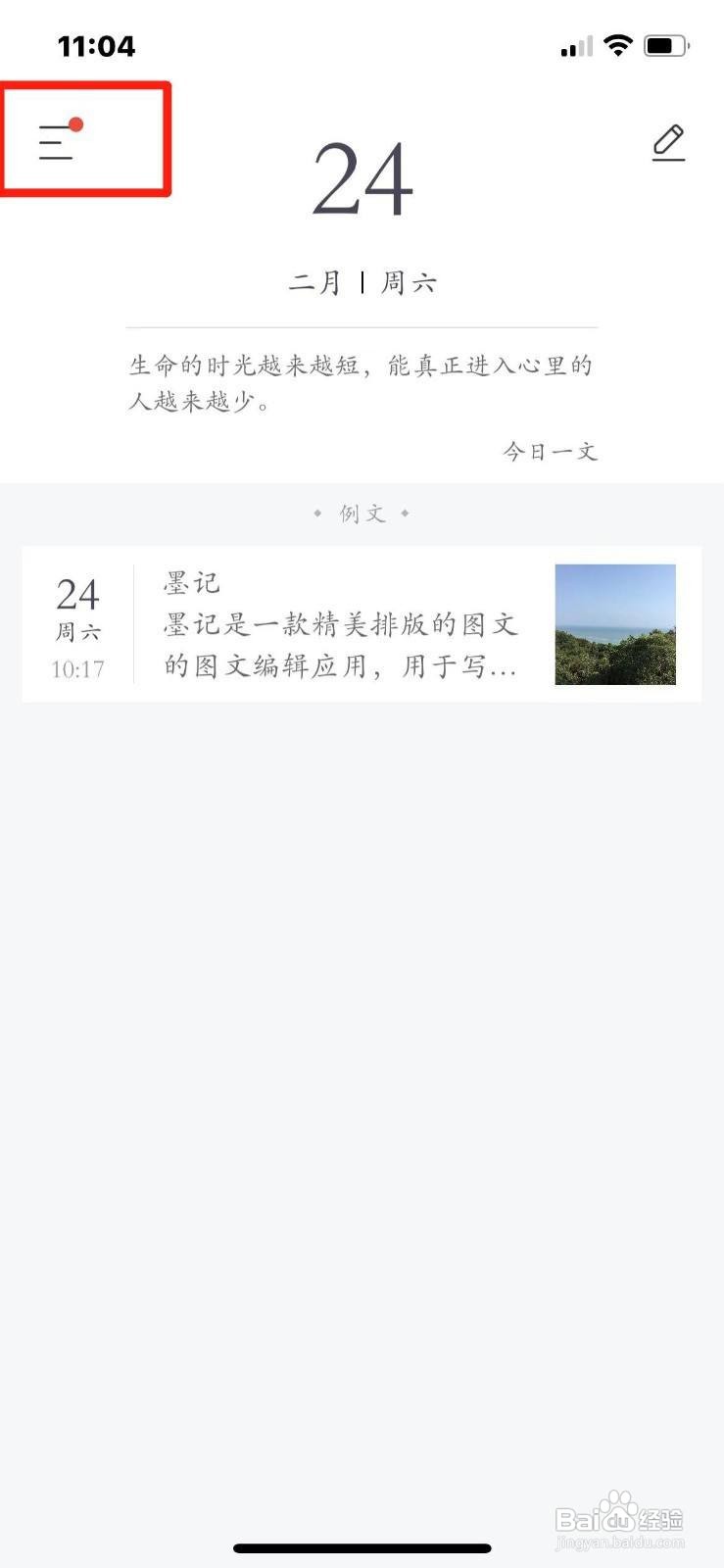This screenshot has width=724, height=1568.
Task: Tap the home indicator bar at bottom
Action: 362,1548
